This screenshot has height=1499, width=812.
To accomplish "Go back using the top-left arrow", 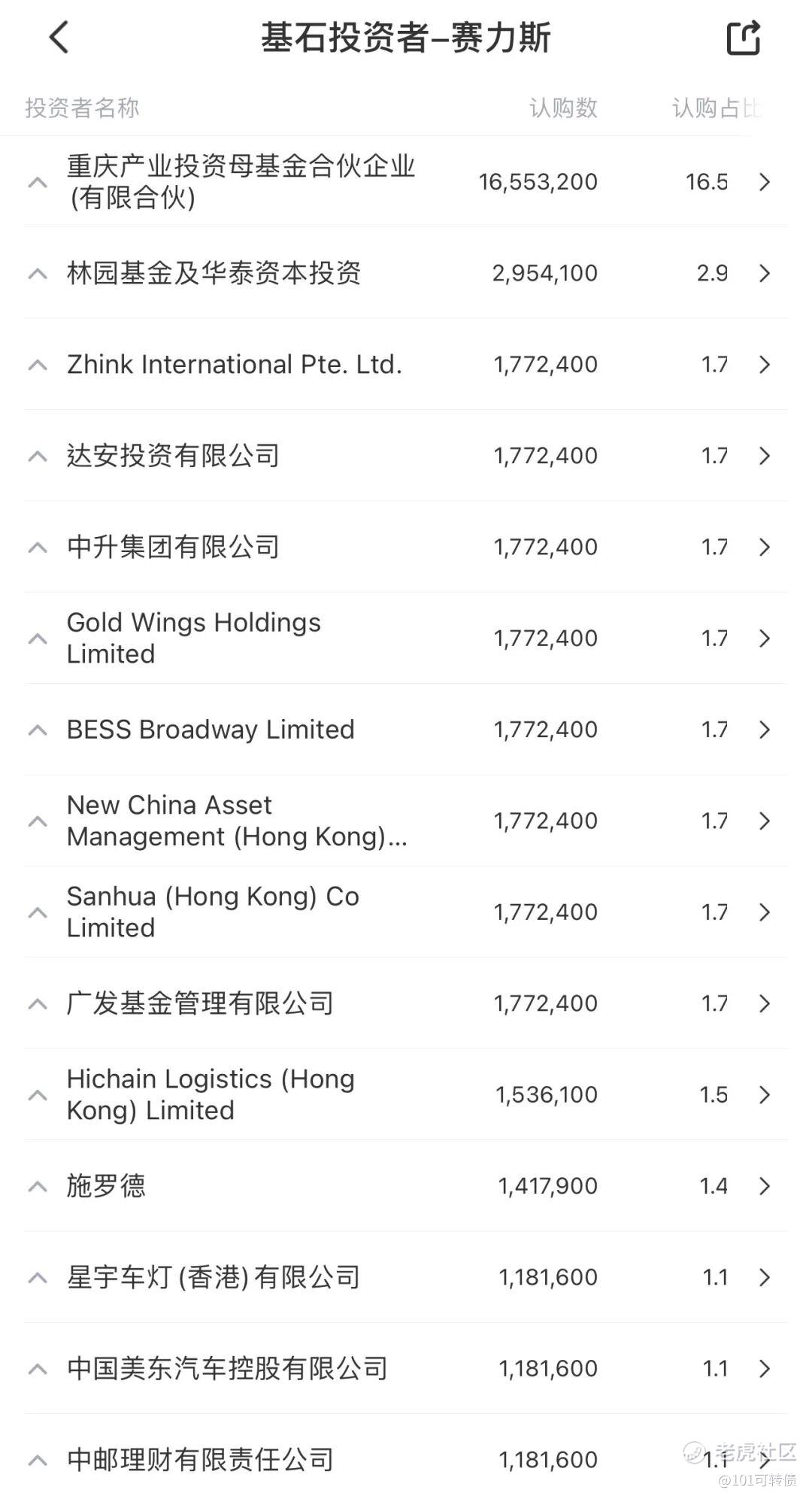I will click(x=59, y=37).
